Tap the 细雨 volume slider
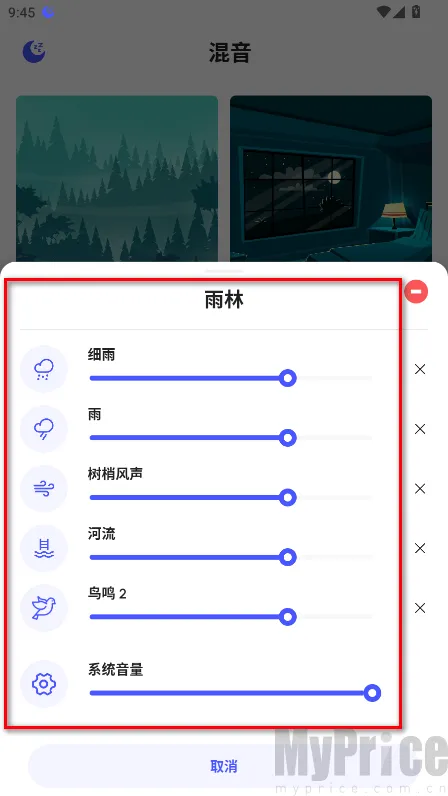 click(231, 378)
